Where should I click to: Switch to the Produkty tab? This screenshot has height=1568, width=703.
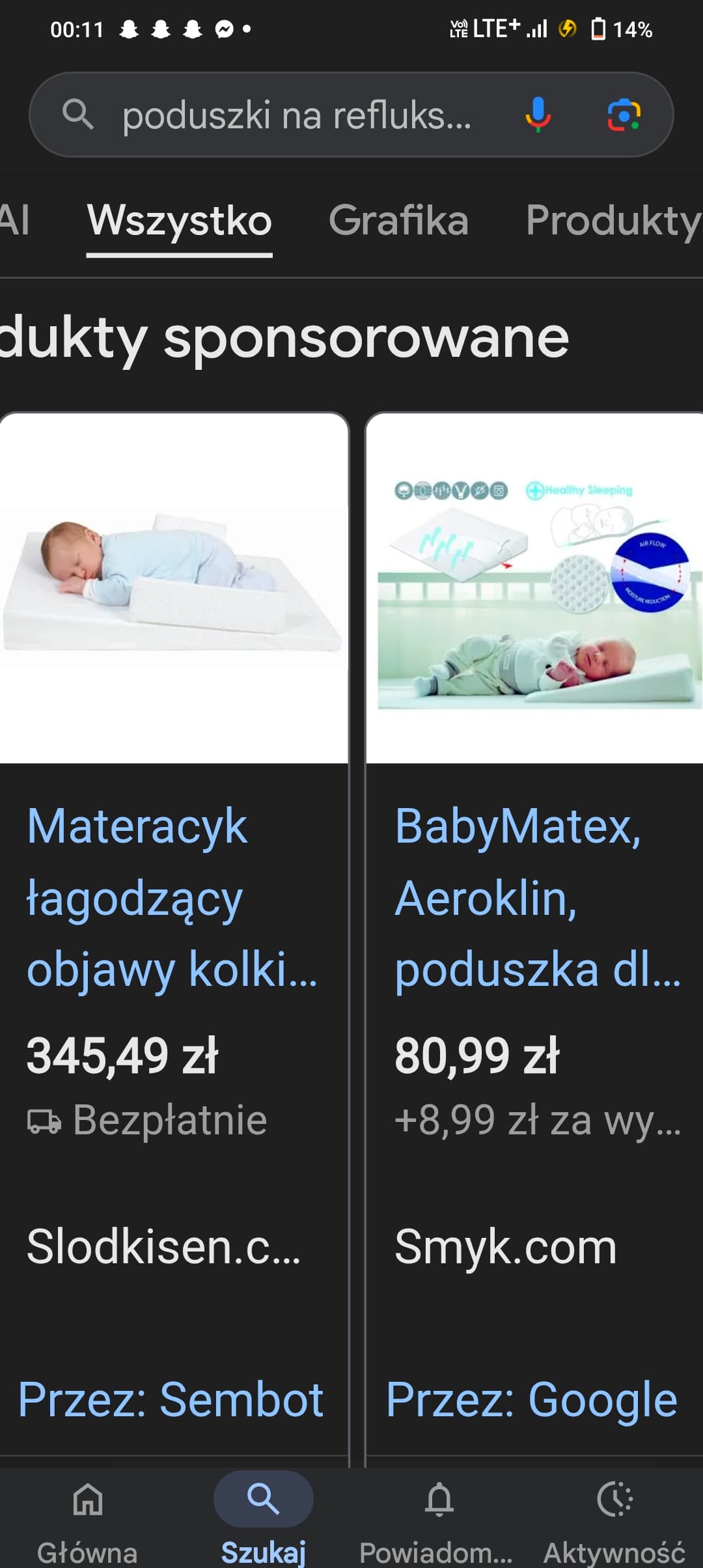(x=612, y=221)
